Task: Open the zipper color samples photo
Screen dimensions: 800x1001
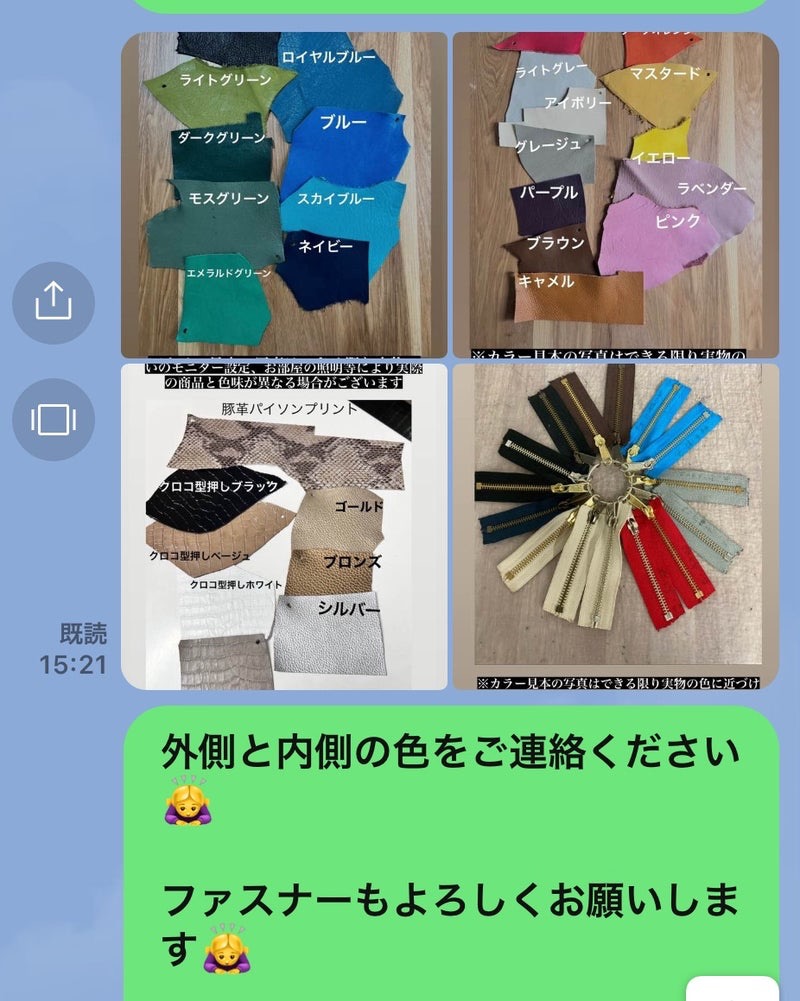Action: coord(615,526)
